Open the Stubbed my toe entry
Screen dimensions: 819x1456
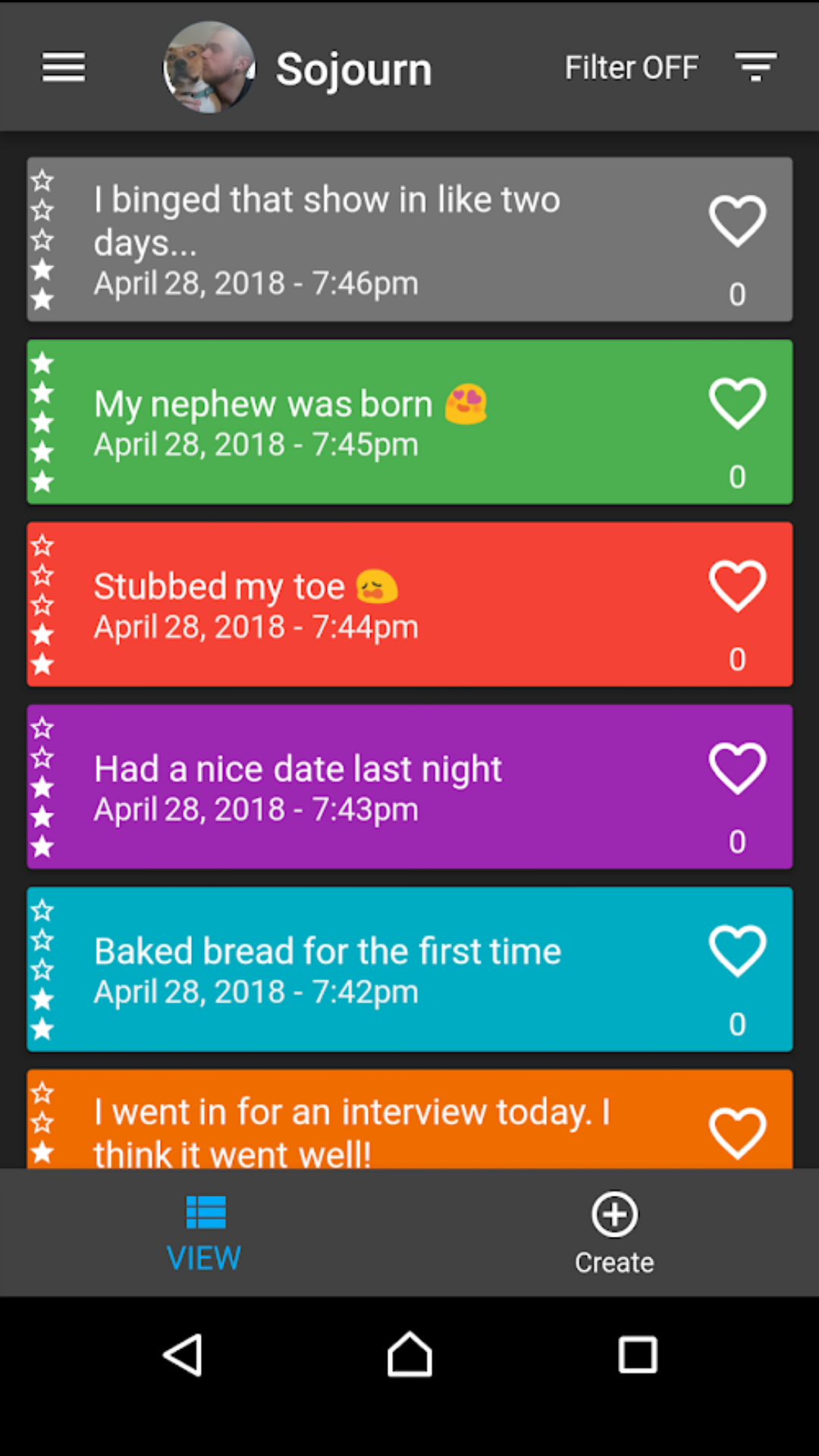(x=409, y=604)
